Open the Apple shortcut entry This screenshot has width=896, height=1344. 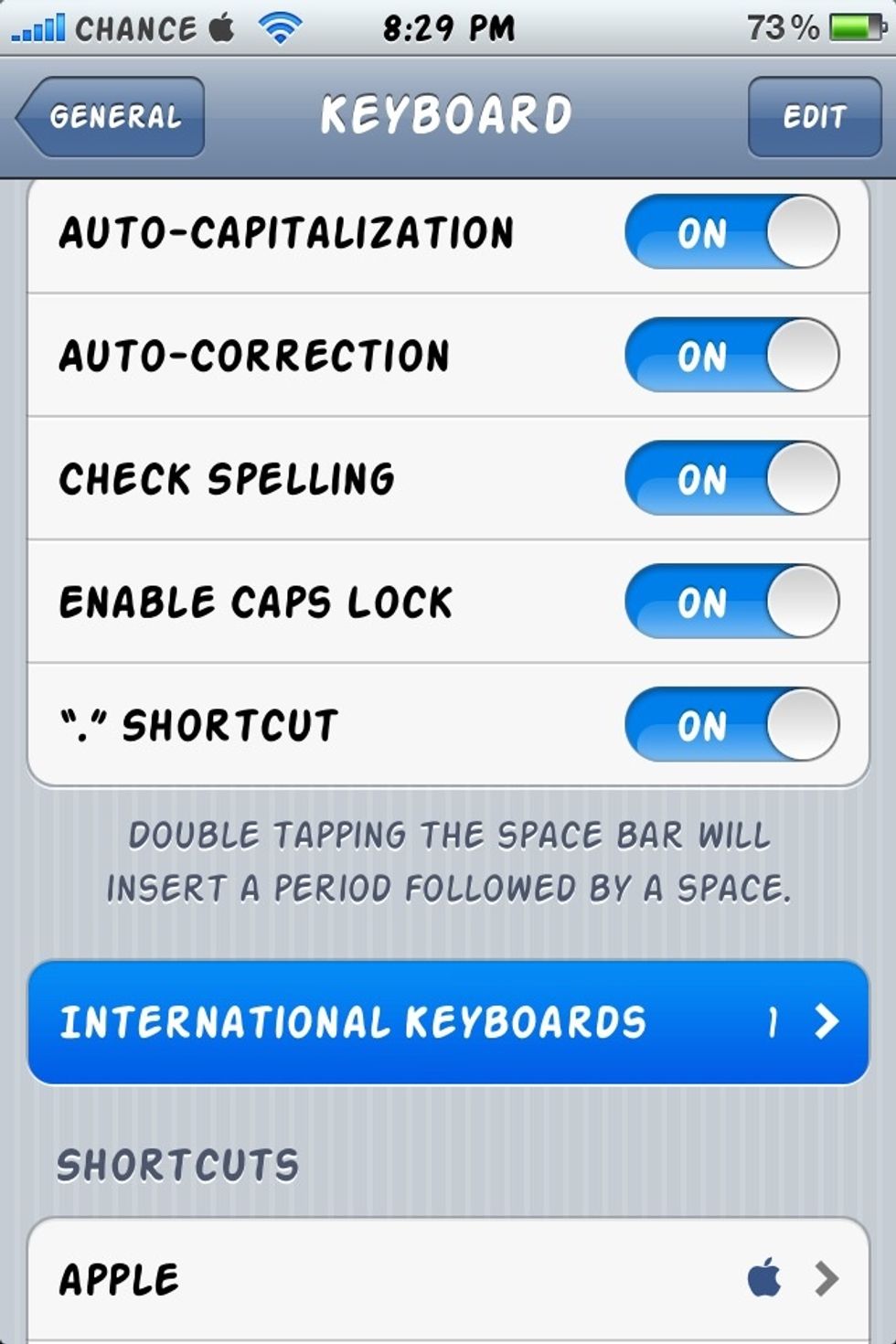point(448,1278)
